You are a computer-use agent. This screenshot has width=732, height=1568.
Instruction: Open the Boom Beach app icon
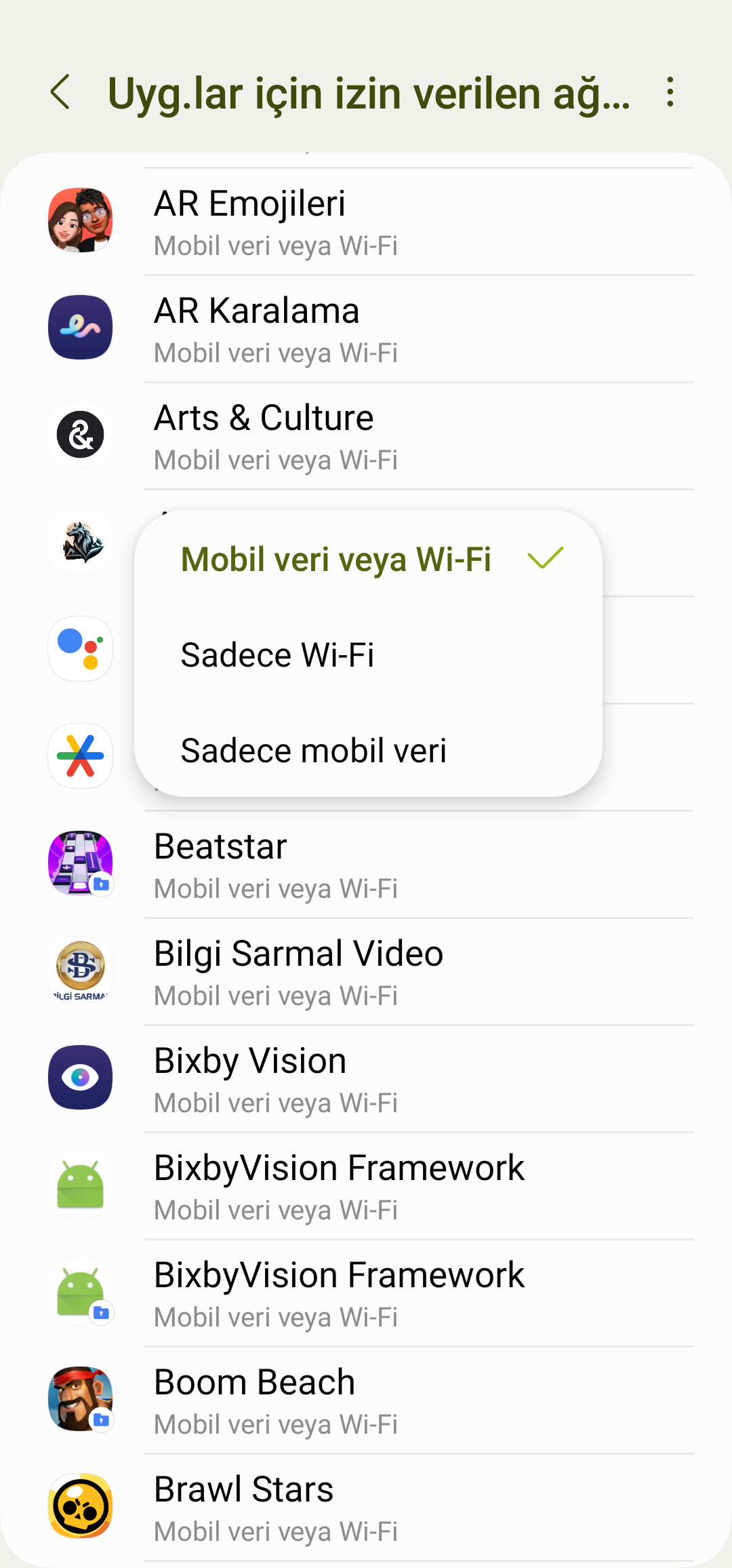80,1400
